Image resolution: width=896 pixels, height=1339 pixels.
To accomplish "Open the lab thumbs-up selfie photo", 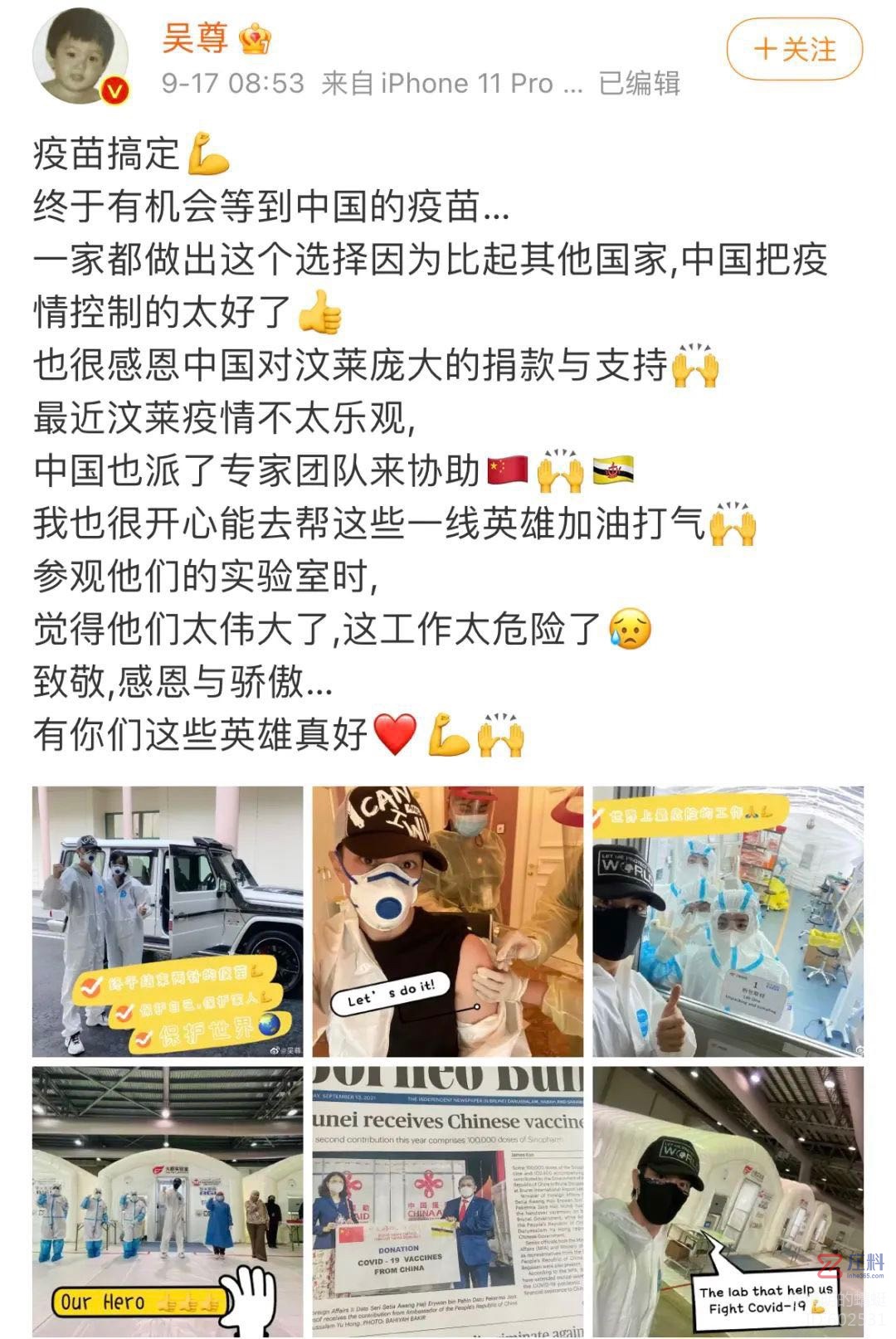I will [728, 921].
